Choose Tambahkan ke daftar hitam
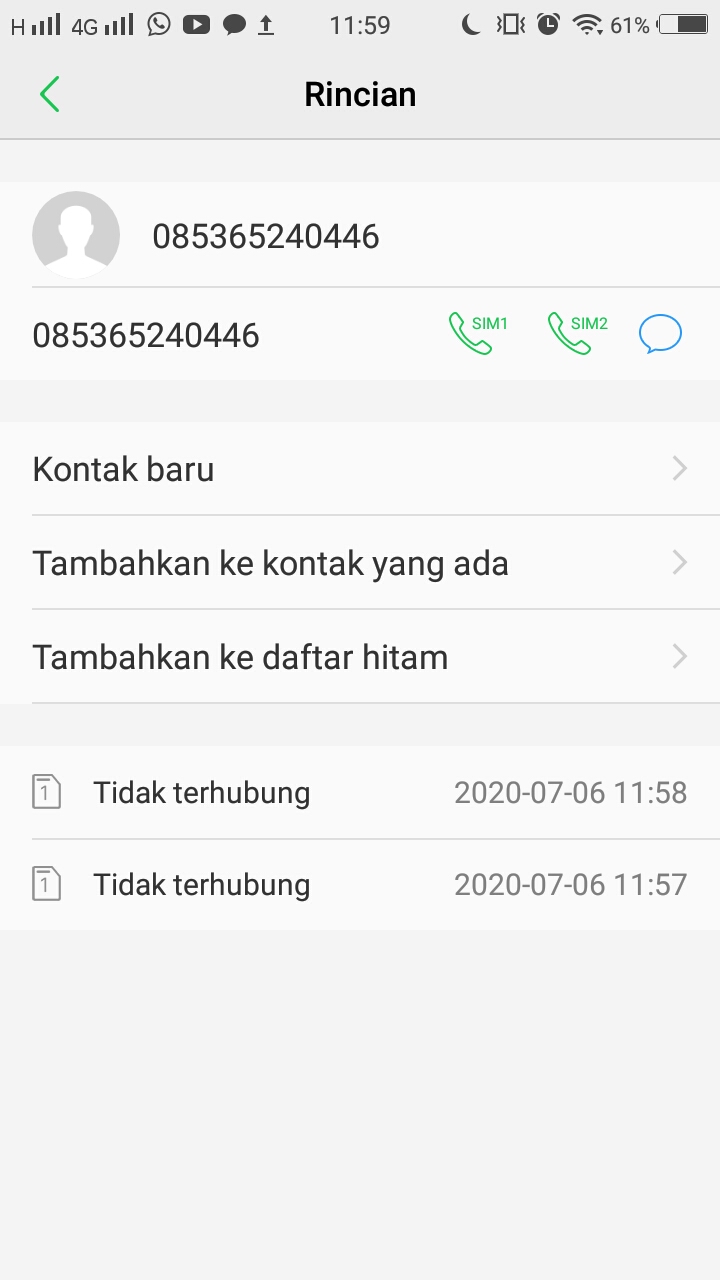Image resolution: width=720 pixels, height=1280 pixels. pyautogui.click(x=360, y=657)
